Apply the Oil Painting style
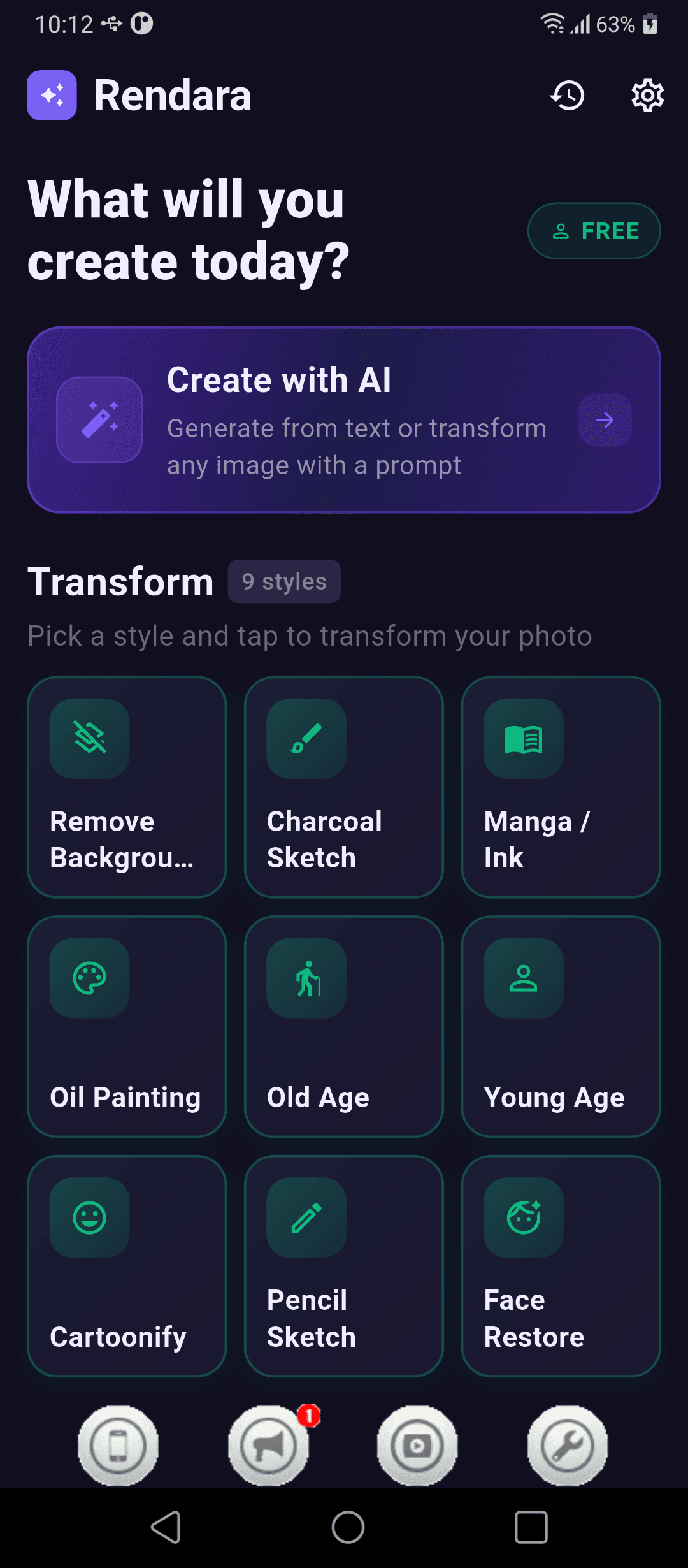Image resolution: width=688 pixels, height=1568 pixels. coord(126,1026)
